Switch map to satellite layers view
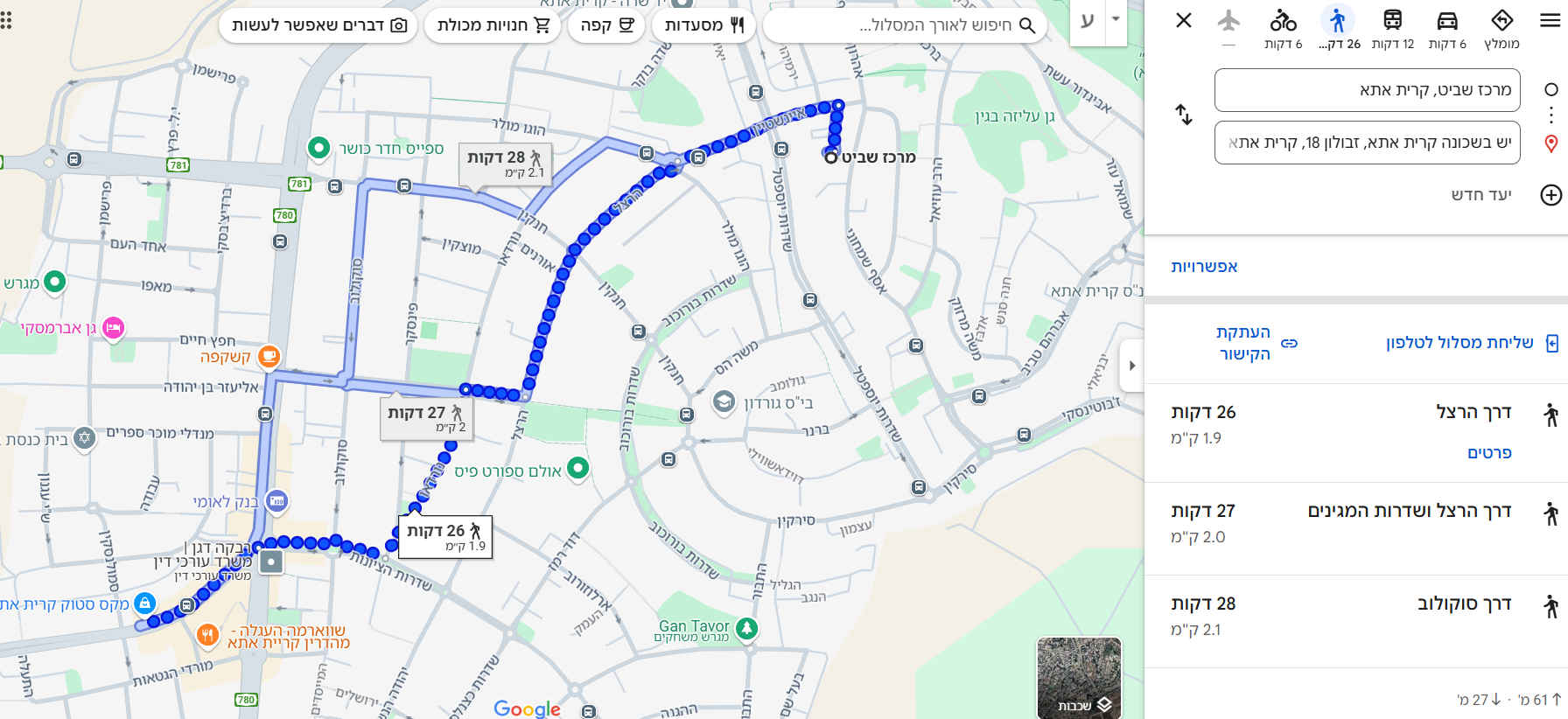The height and width of the screenshot is (719, 1568). [1079, 678]
